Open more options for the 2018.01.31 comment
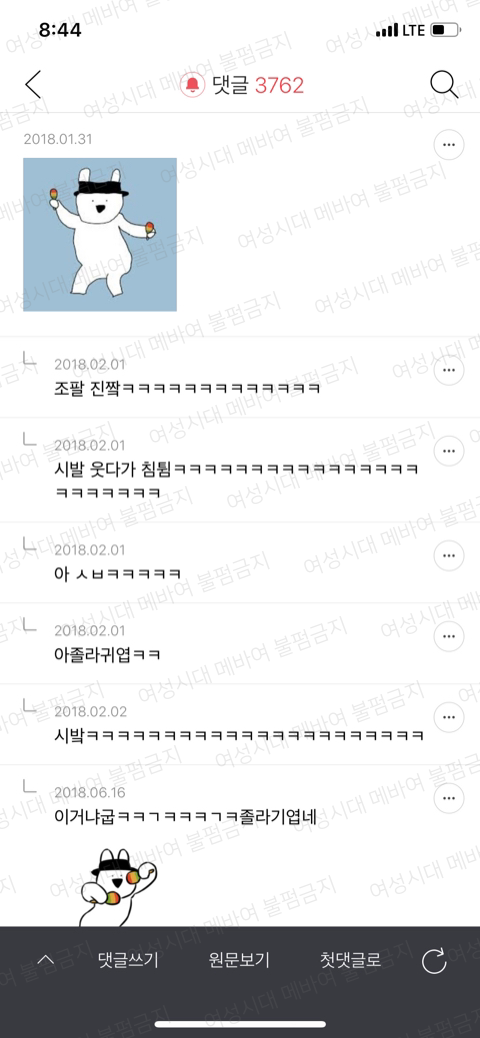The image size is (480, 1038). pyautogui.click(x=448, y=145)
